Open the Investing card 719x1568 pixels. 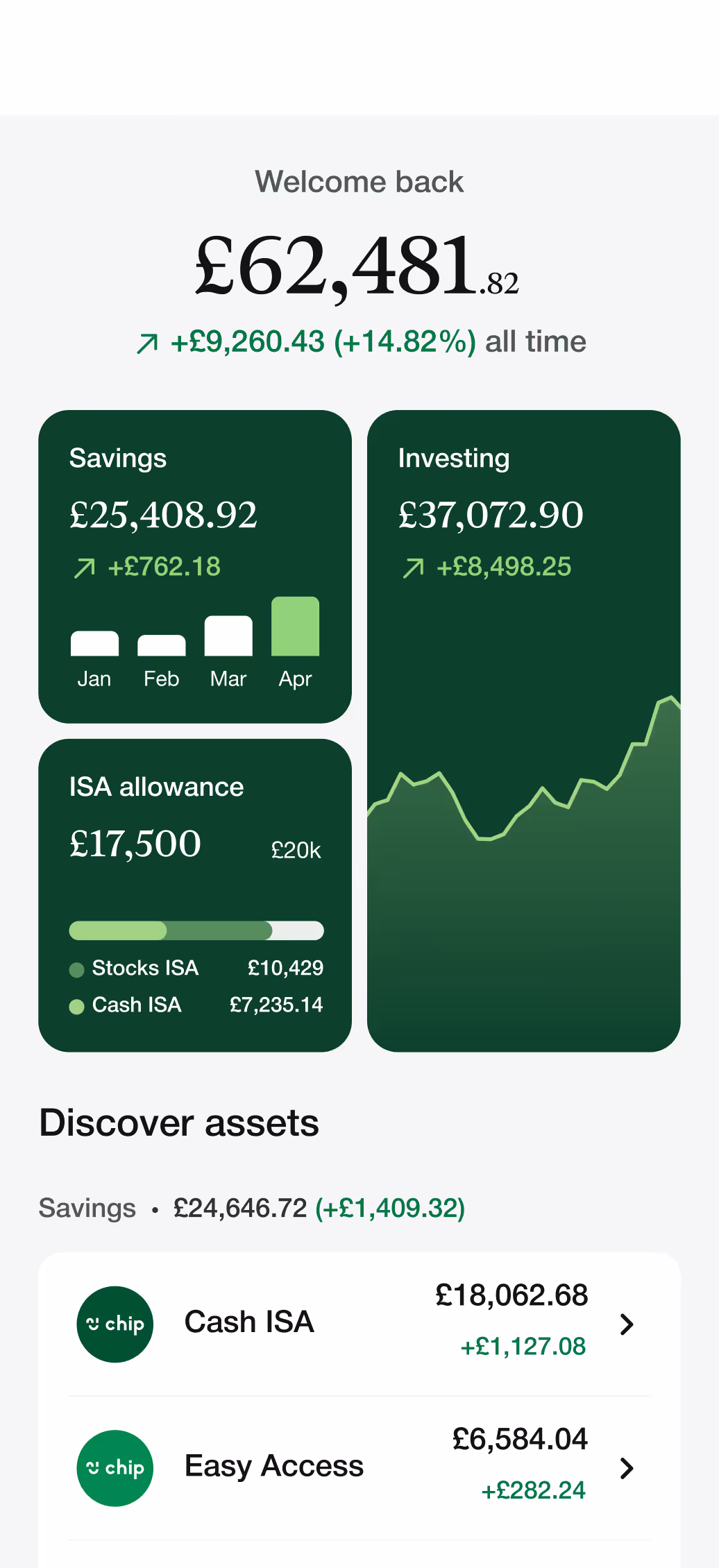click(523, 730)
